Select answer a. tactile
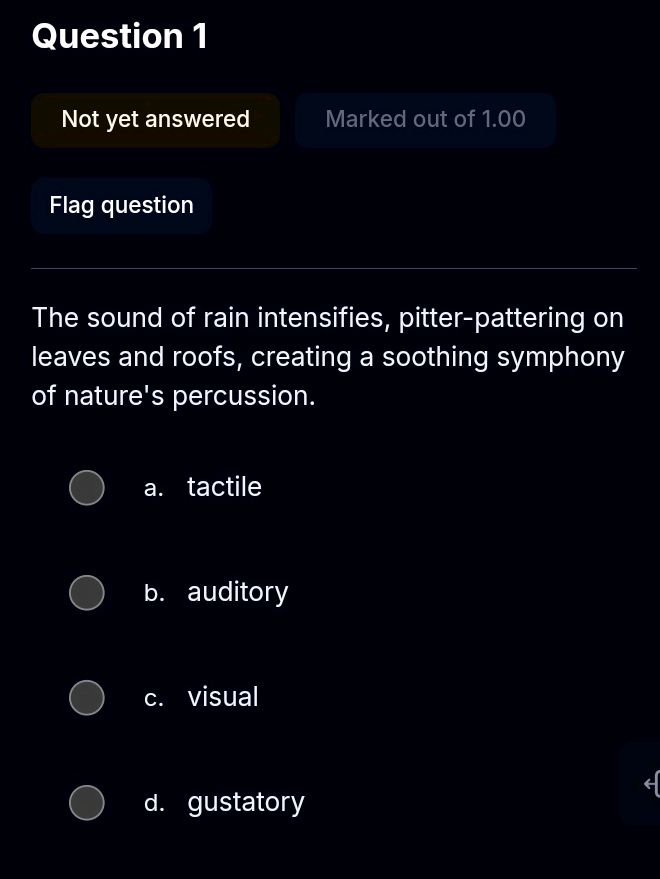660x879 pixels. [87, 488]
